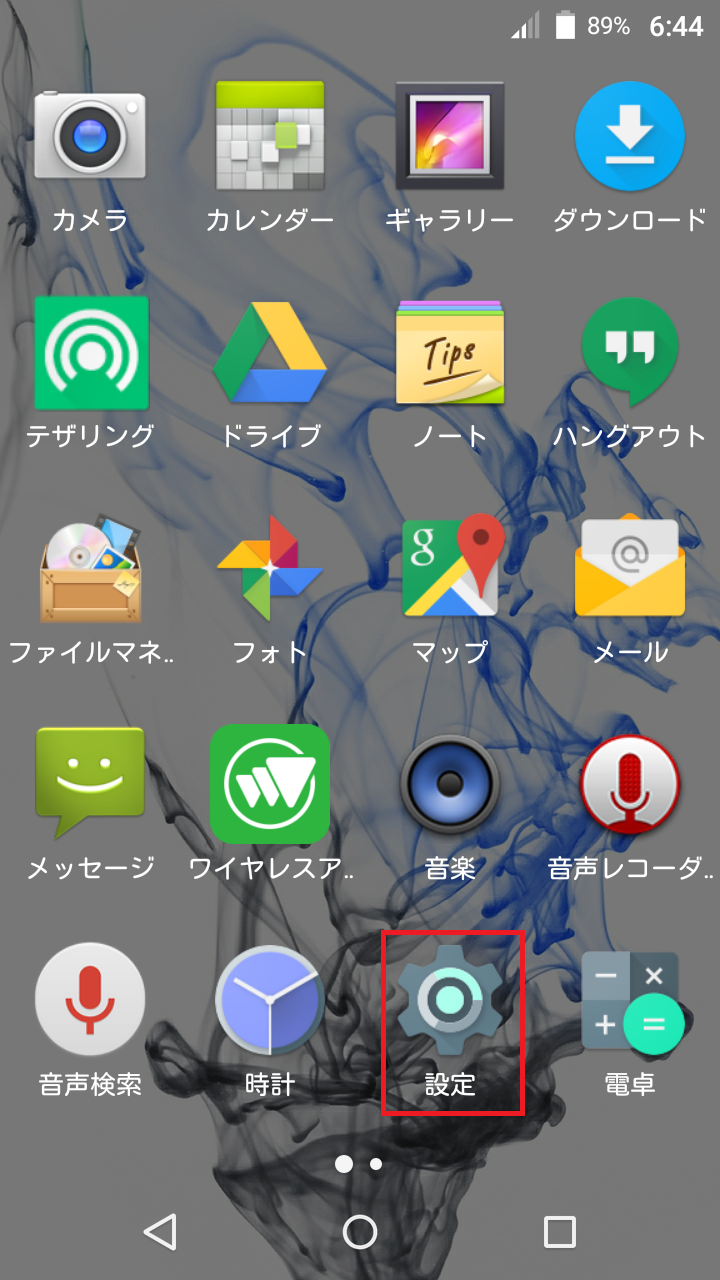The width and height of the screenshot is (720, 1280).
Task: Start 音声検索 voice search
Action: (x=90, y=1000)
